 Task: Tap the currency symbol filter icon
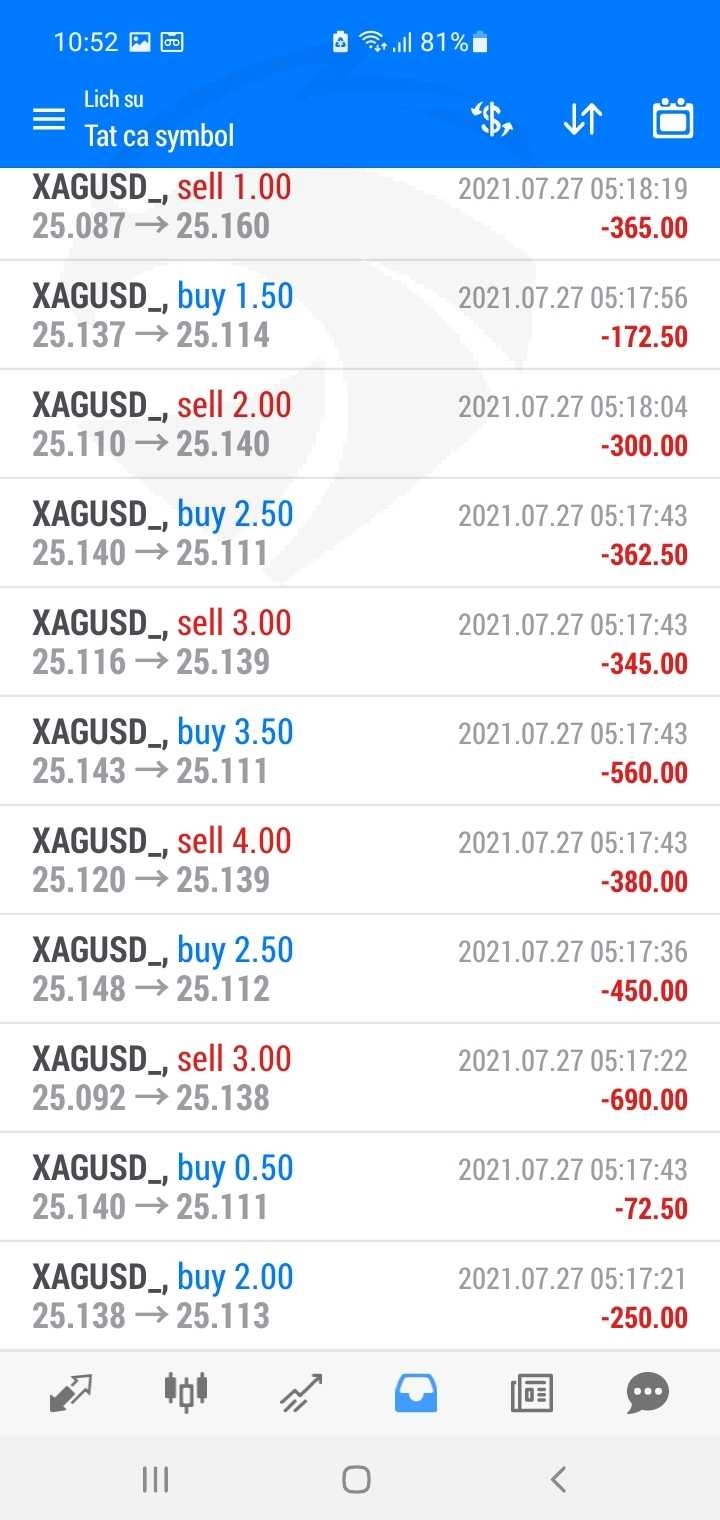(x=492, y=120)
